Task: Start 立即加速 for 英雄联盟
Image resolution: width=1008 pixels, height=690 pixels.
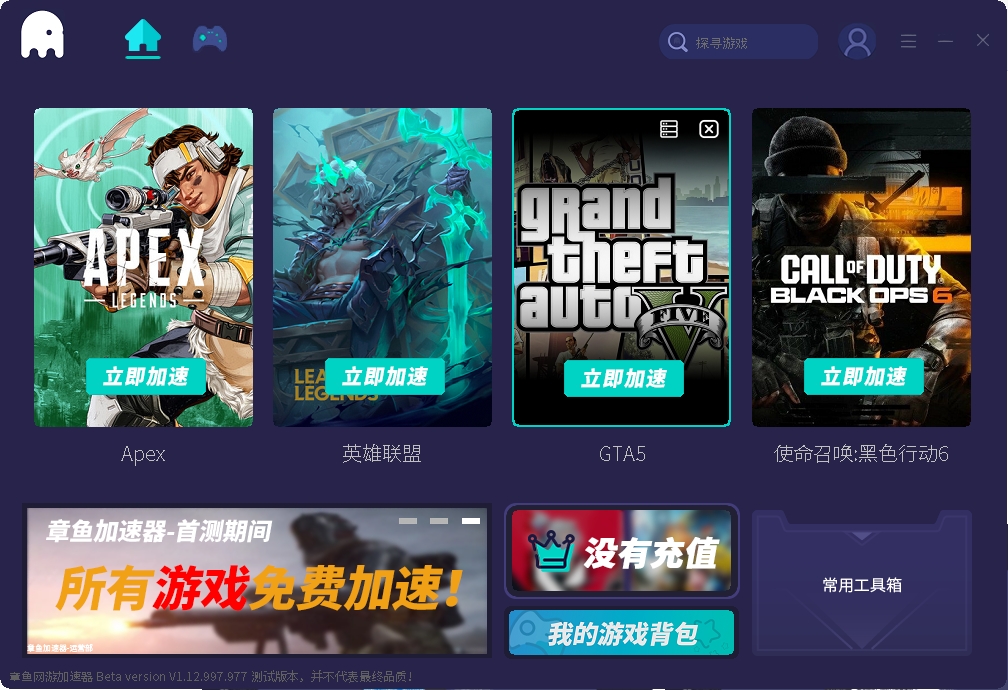Action: coord(384,376)
